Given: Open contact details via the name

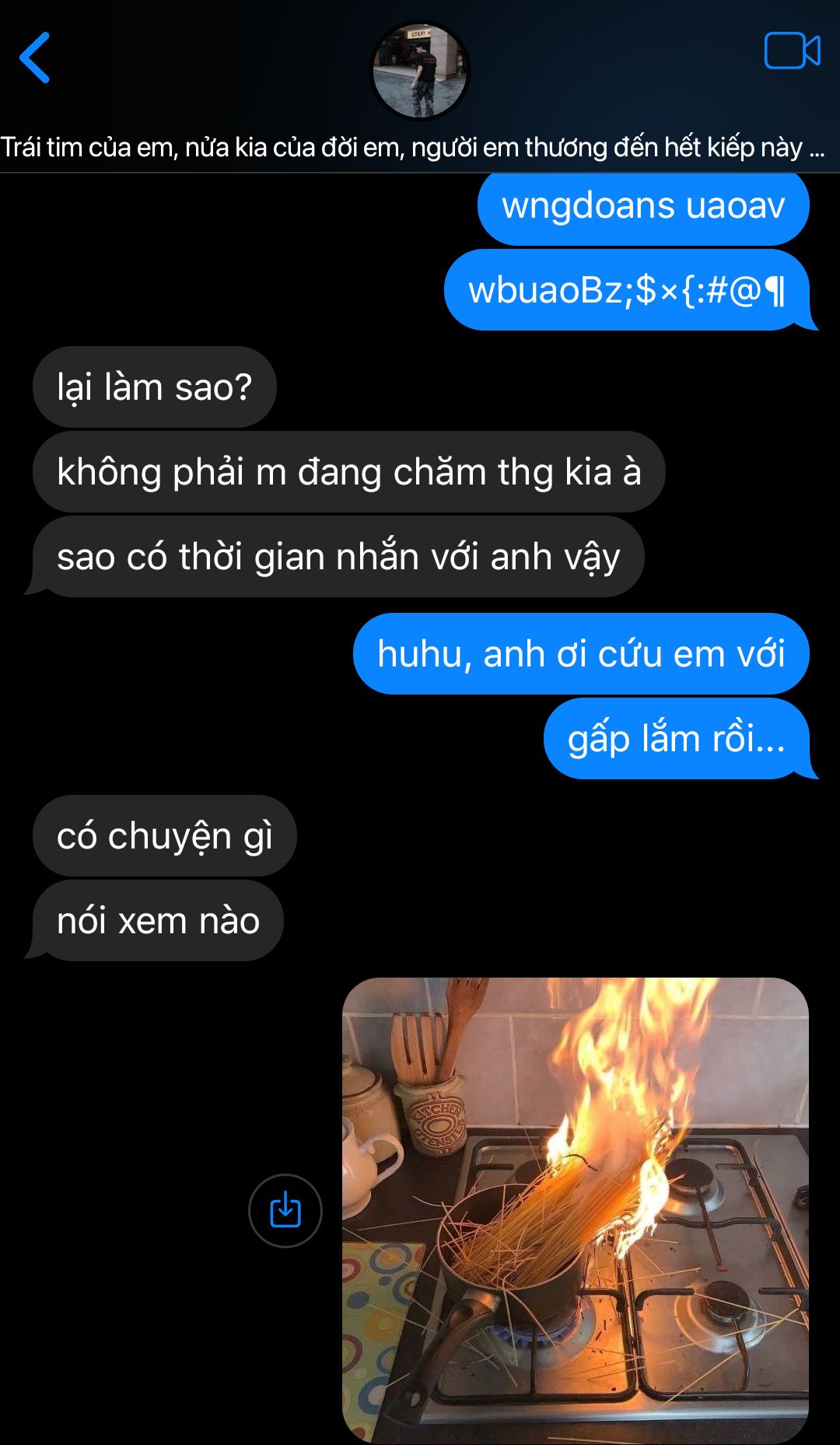Looking at the screenshot, I should (x=412, y=147).
